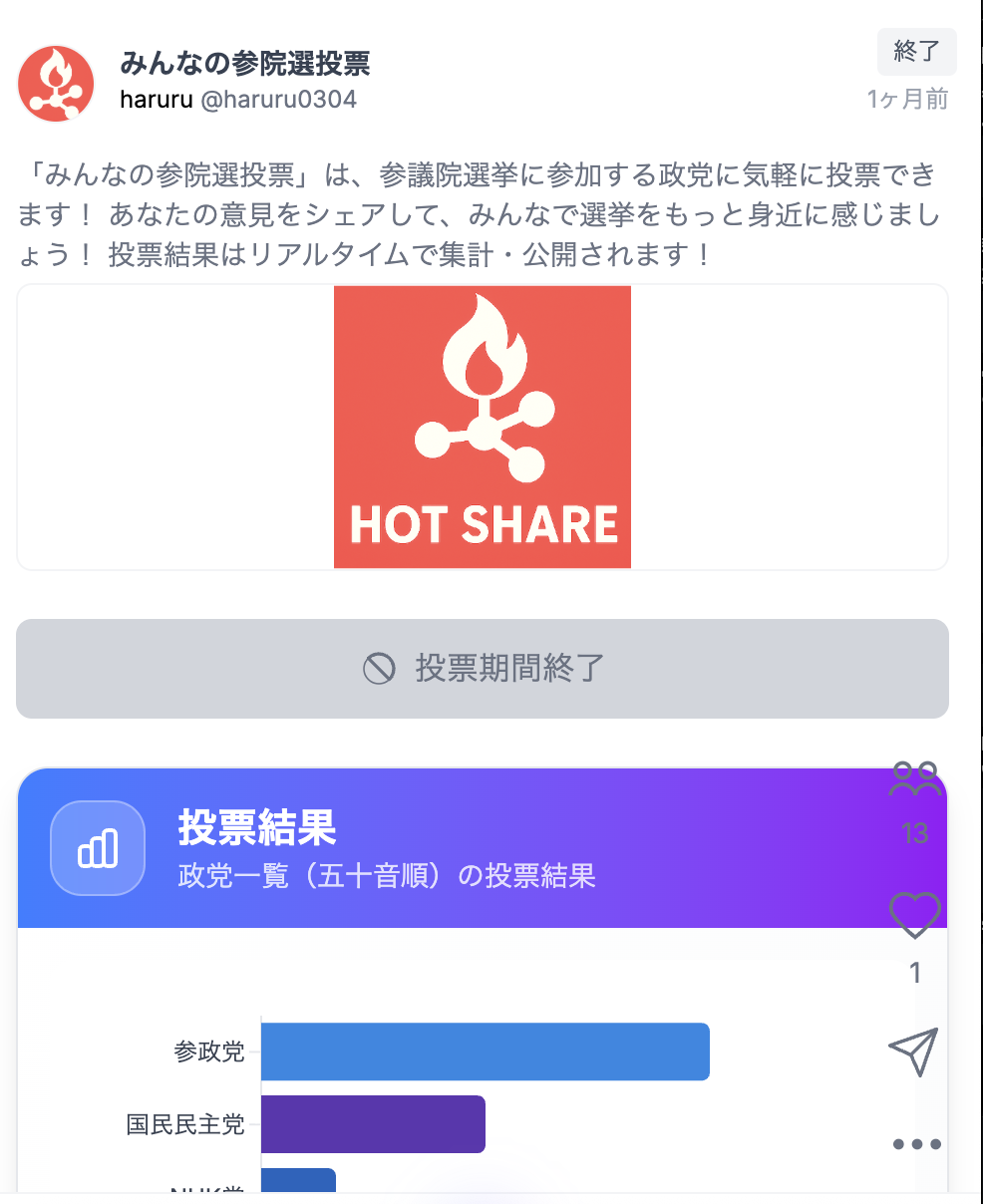Image resolution: width=983 pixels, height=1204 pixels.
Task: Open the three-dot more options menu
Action: tap(916, 1144)
